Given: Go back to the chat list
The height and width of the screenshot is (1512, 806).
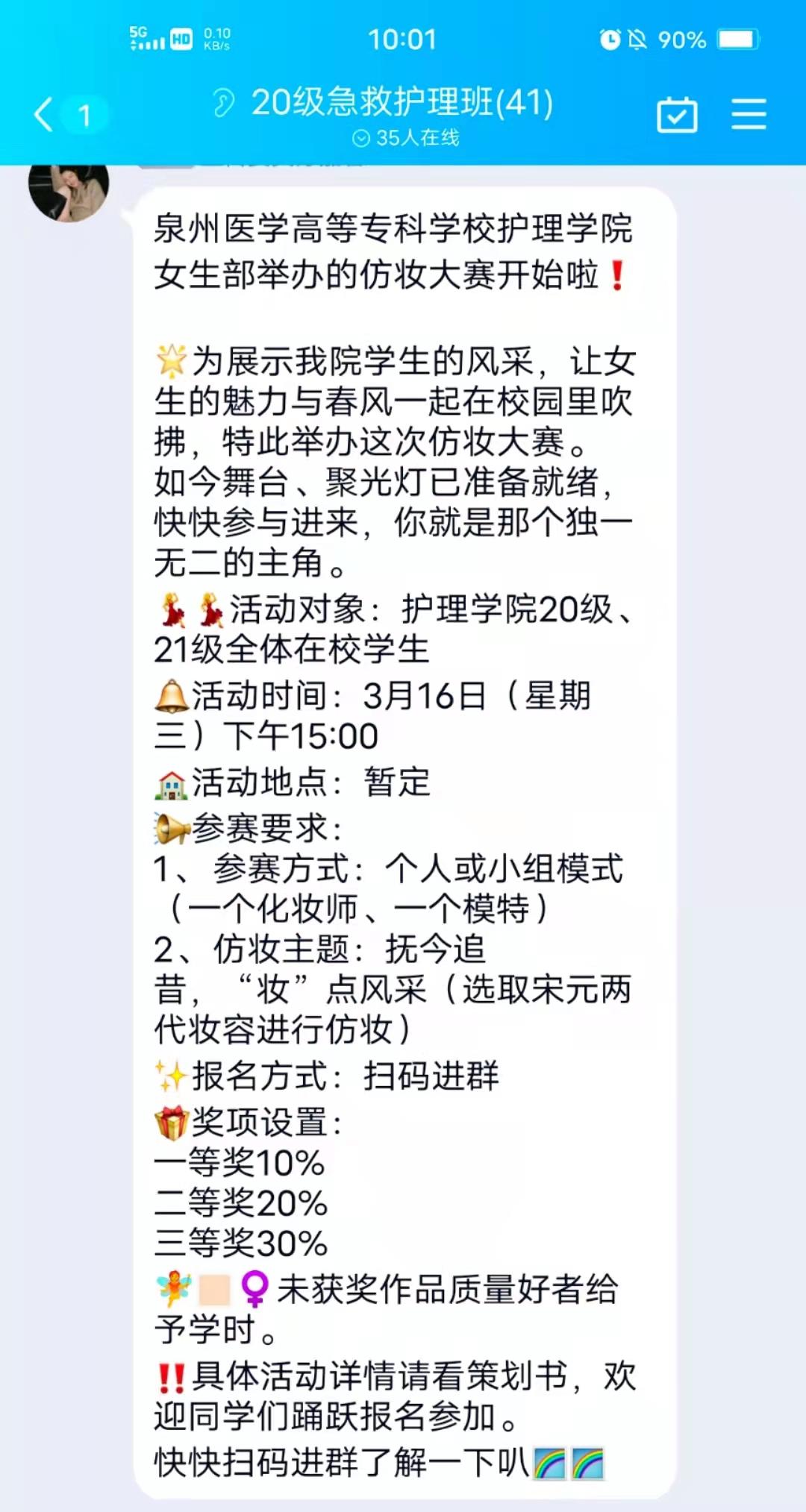Looking at the screenshot, I should [45, 116].
